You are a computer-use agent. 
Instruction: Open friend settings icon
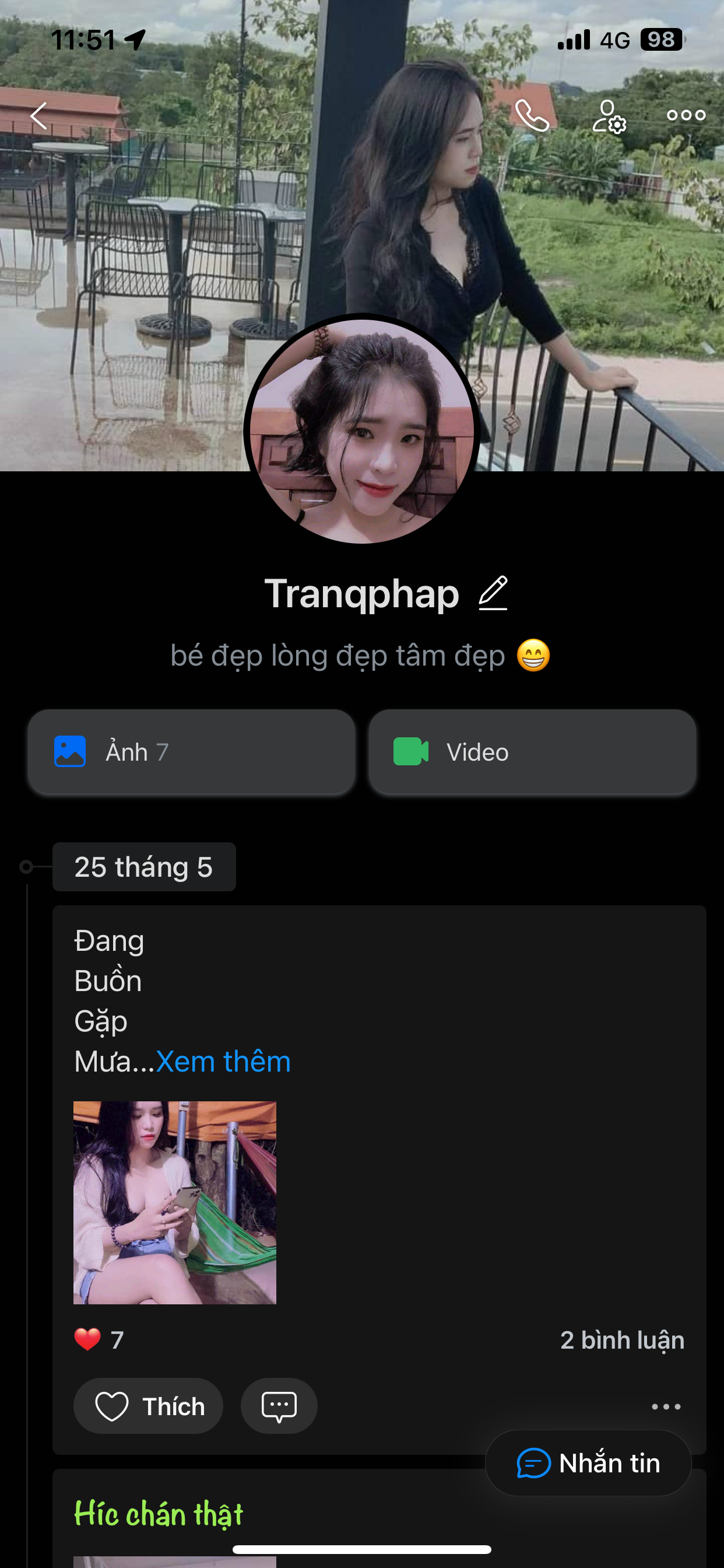pyautogui.click(x=609, y=116)
